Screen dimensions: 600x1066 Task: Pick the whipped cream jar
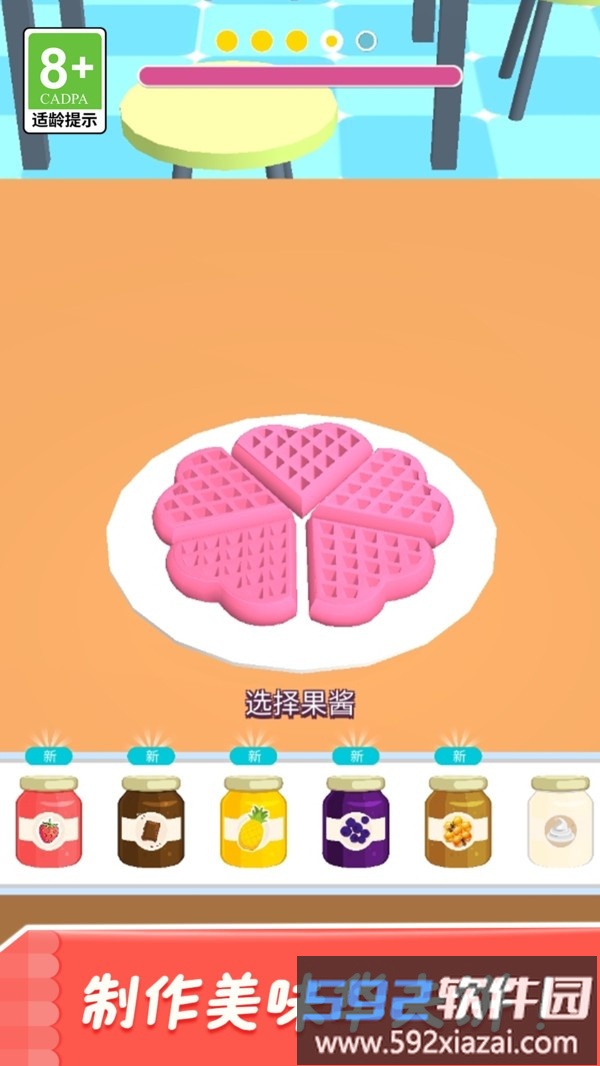(x=560, y=822)
